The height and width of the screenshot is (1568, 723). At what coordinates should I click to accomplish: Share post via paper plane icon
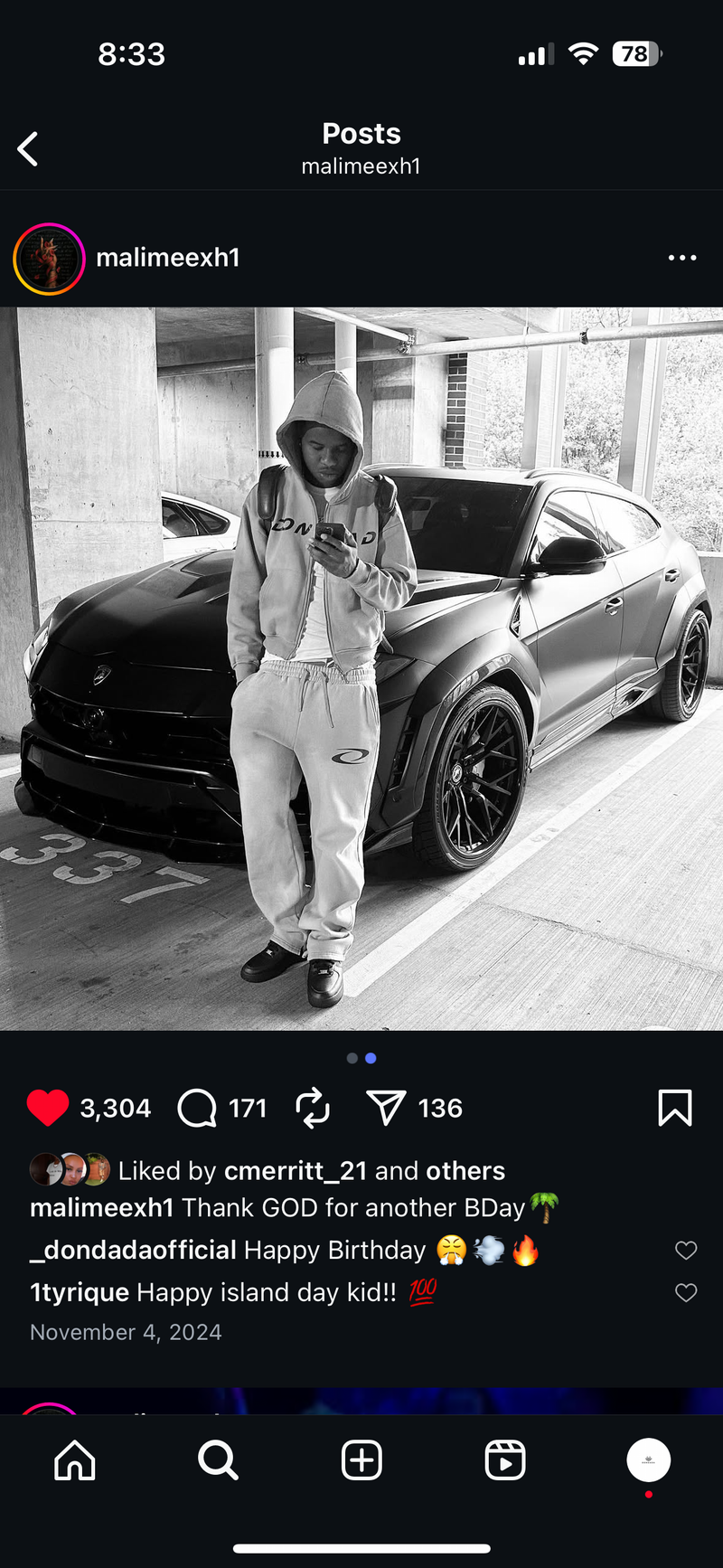point(386,1108)
